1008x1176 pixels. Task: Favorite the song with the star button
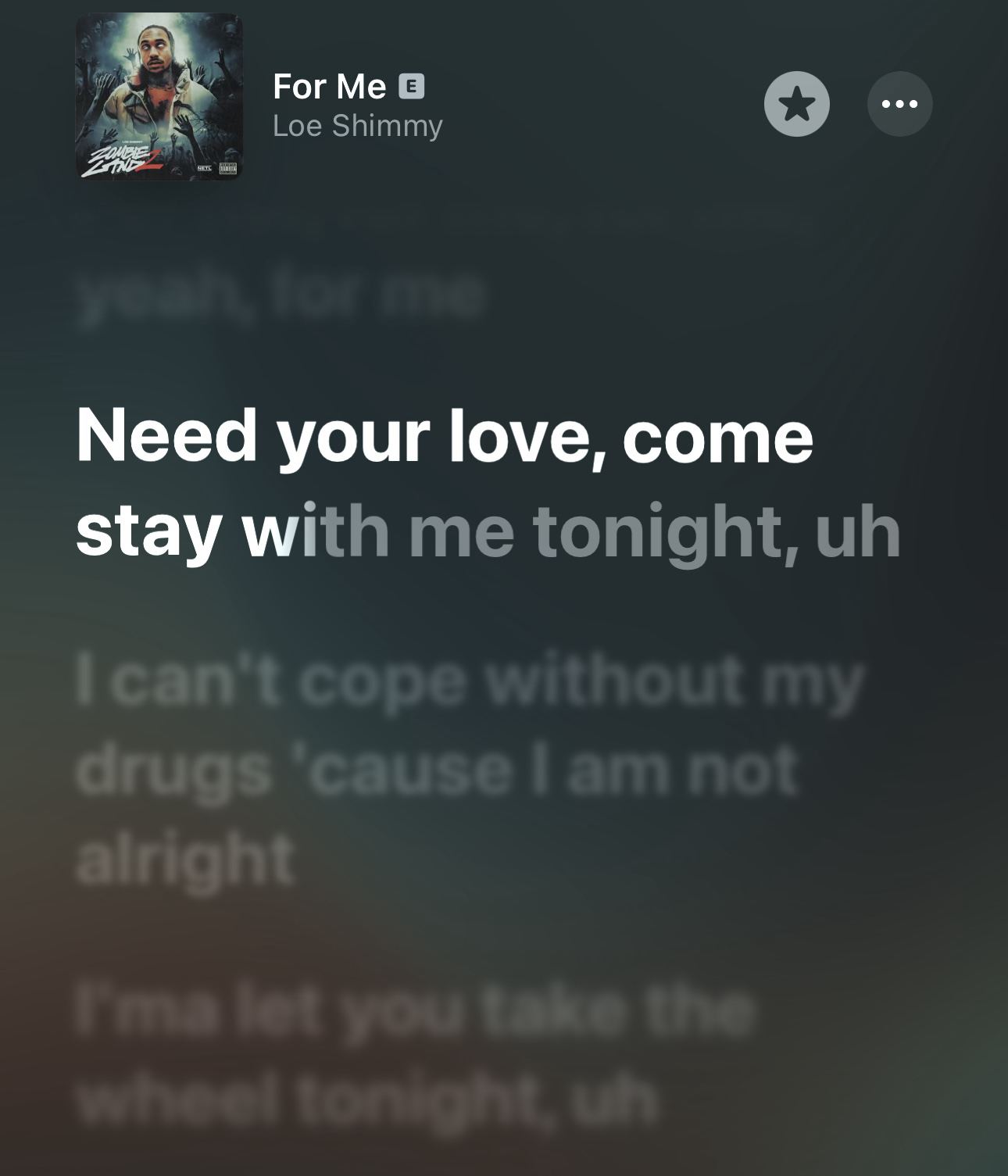click(796, 104)
